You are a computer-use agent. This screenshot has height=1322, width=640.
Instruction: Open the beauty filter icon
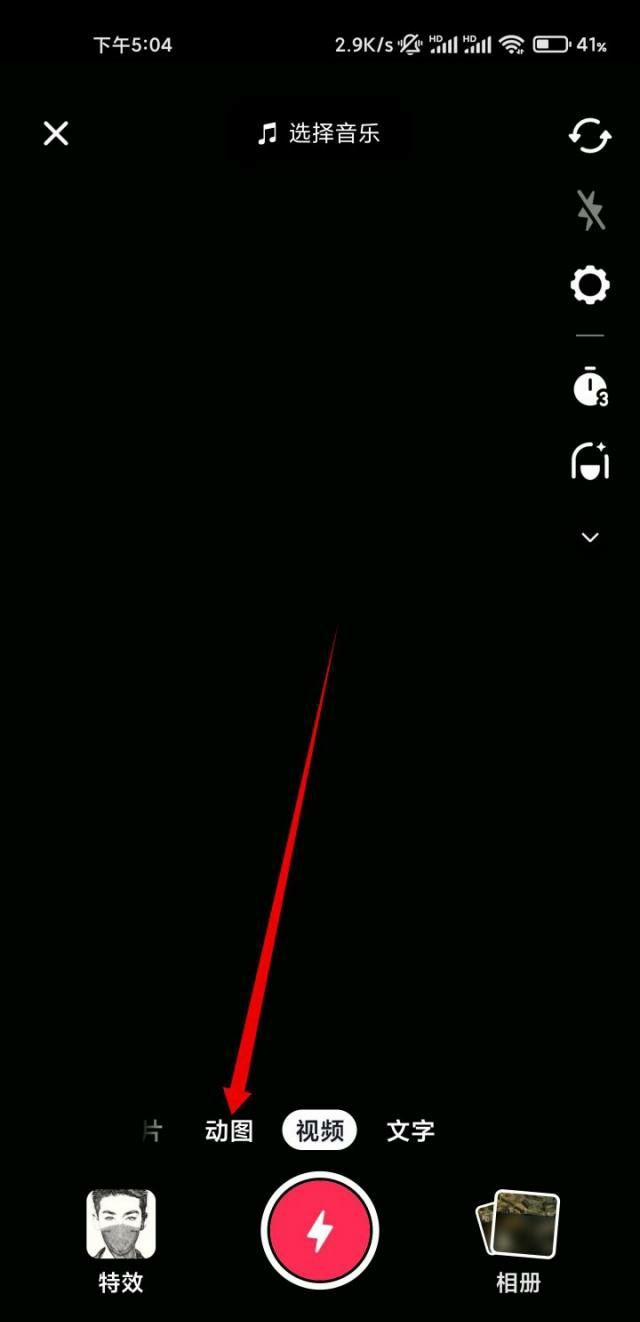click(x=590, y=461)
